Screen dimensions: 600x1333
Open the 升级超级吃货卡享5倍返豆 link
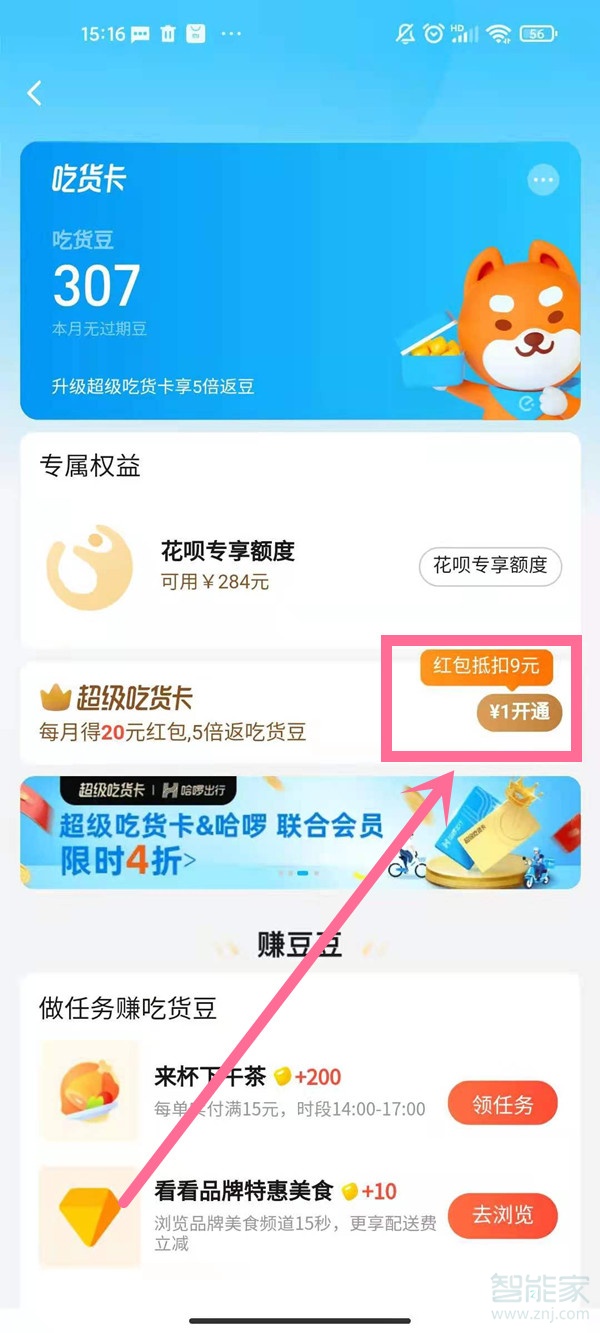(x=153, y=386)
